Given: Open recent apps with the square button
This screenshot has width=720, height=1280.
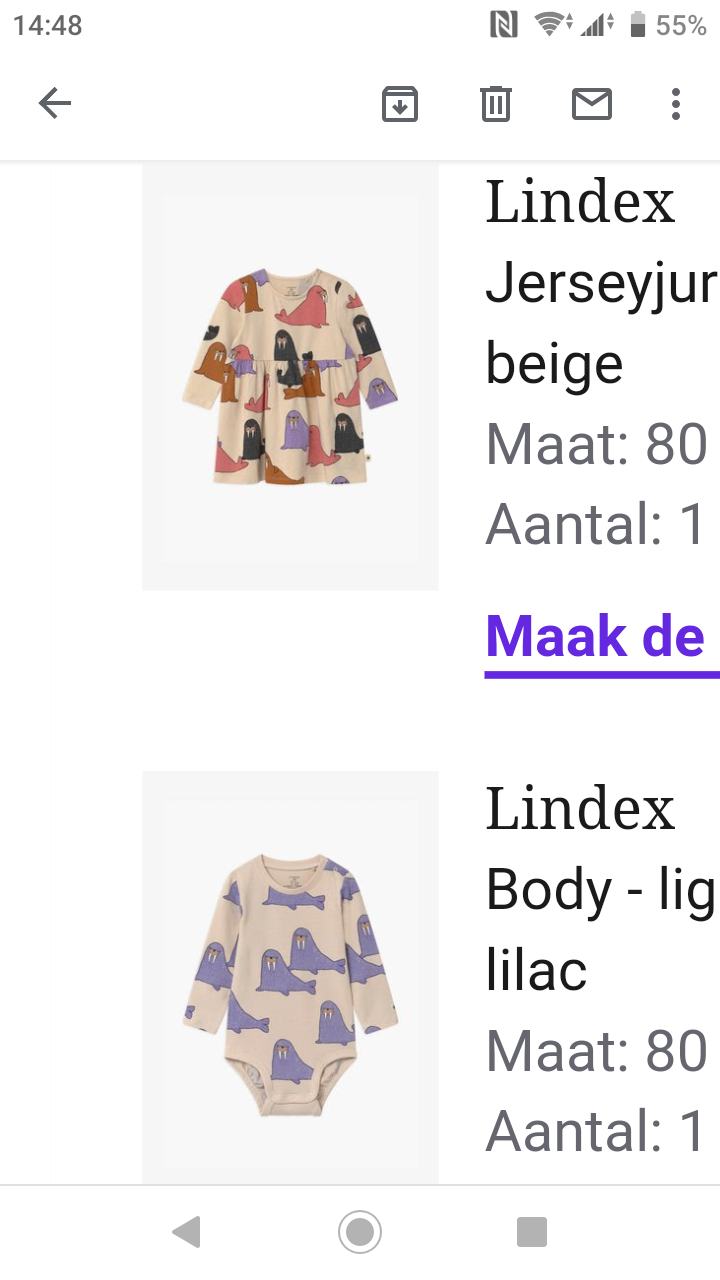Looking at the screenshot, I should point(532,1232).
